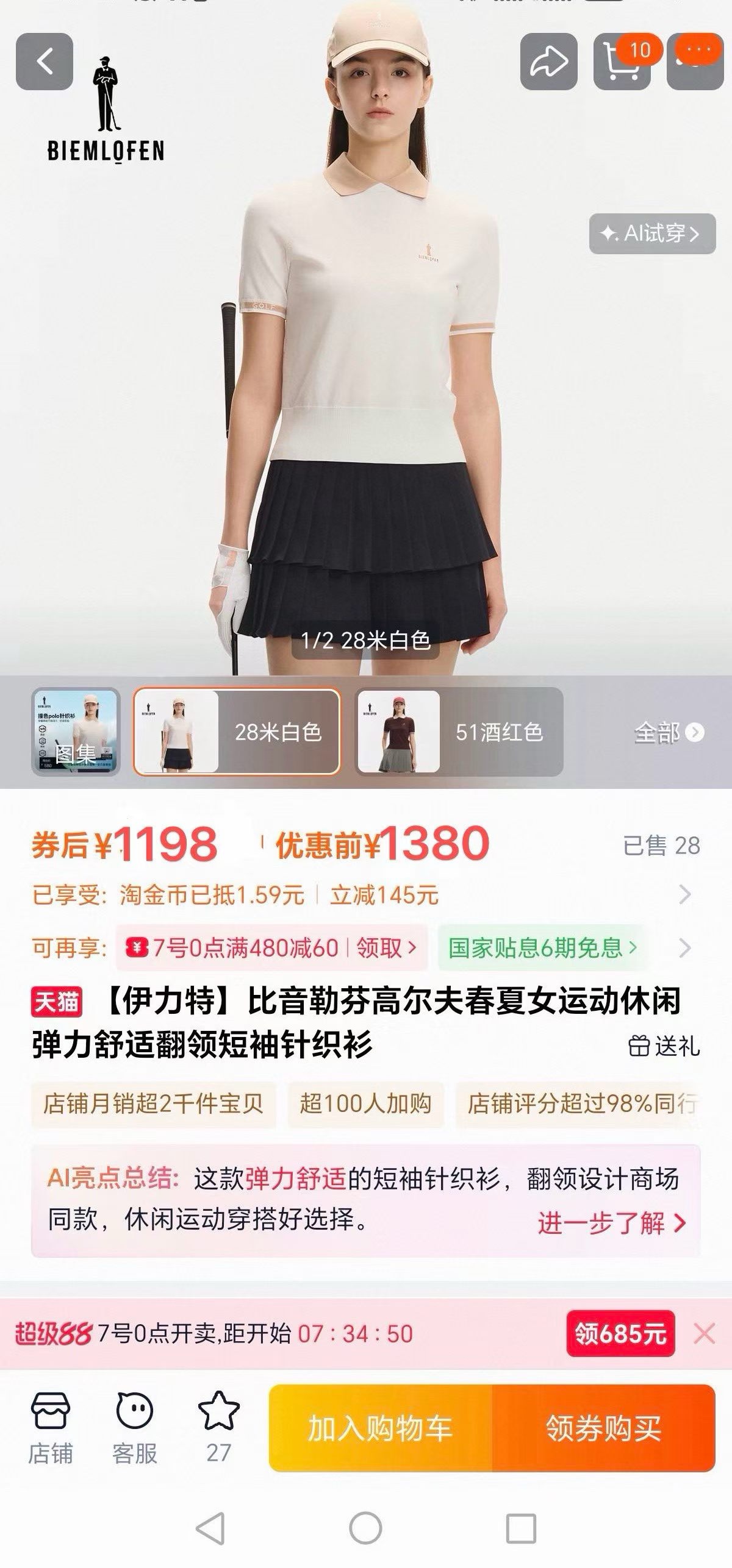The height and width of the screenshot is (1568, 732).
Task: Go back using the top-left arrow
Action: pos(45,62)
